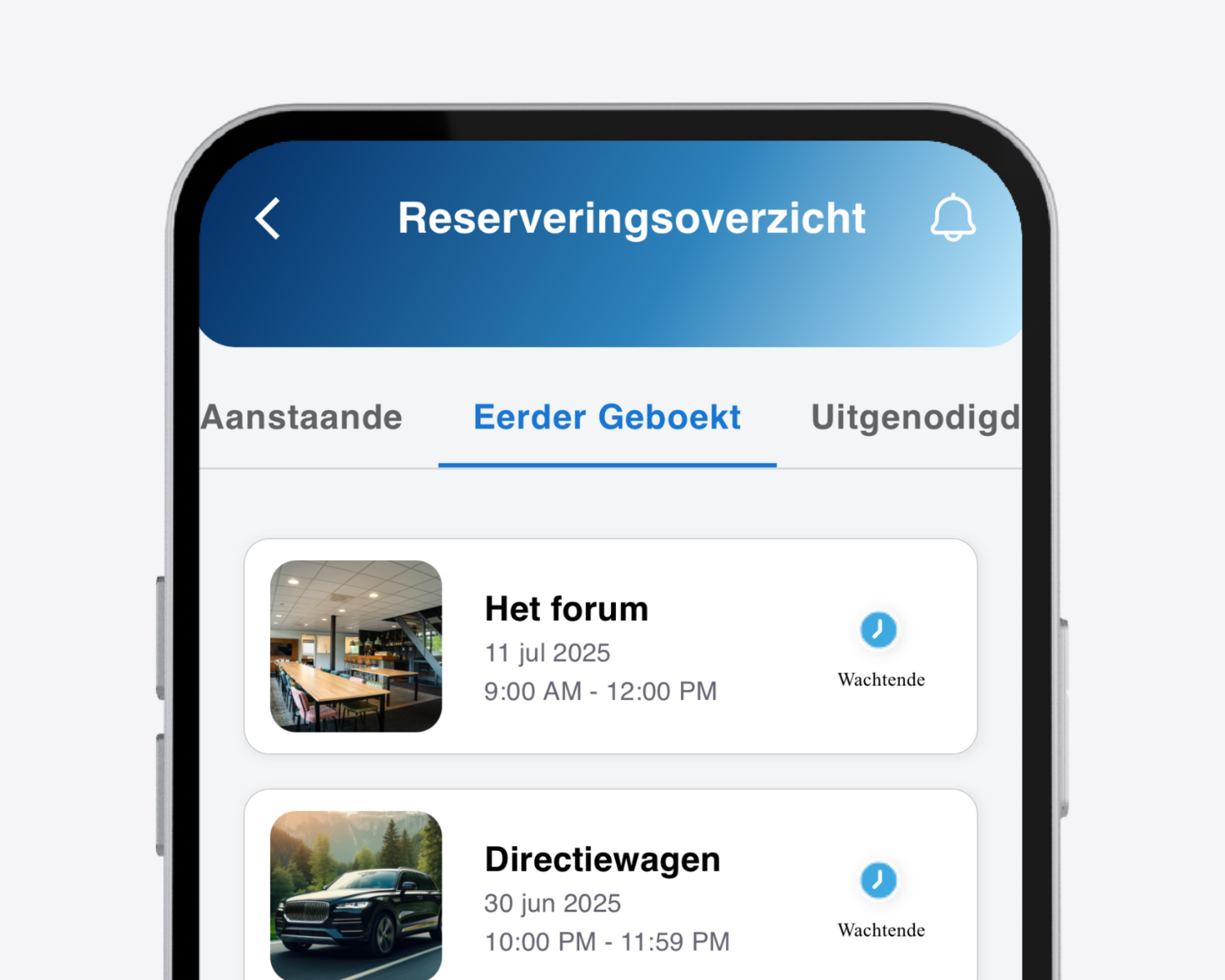Open the Het forum reservation card

click(610, 646)
